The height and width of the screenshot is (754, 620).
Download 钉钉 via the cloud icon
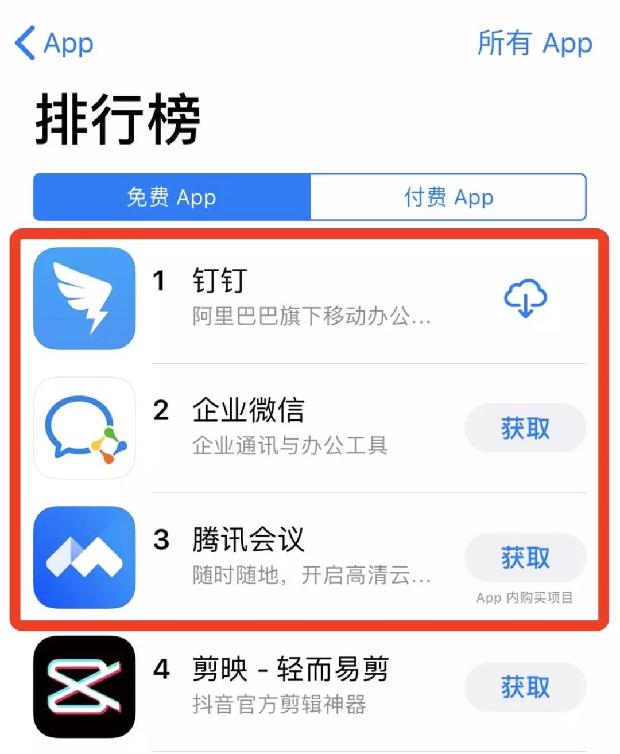click(526, 299)
